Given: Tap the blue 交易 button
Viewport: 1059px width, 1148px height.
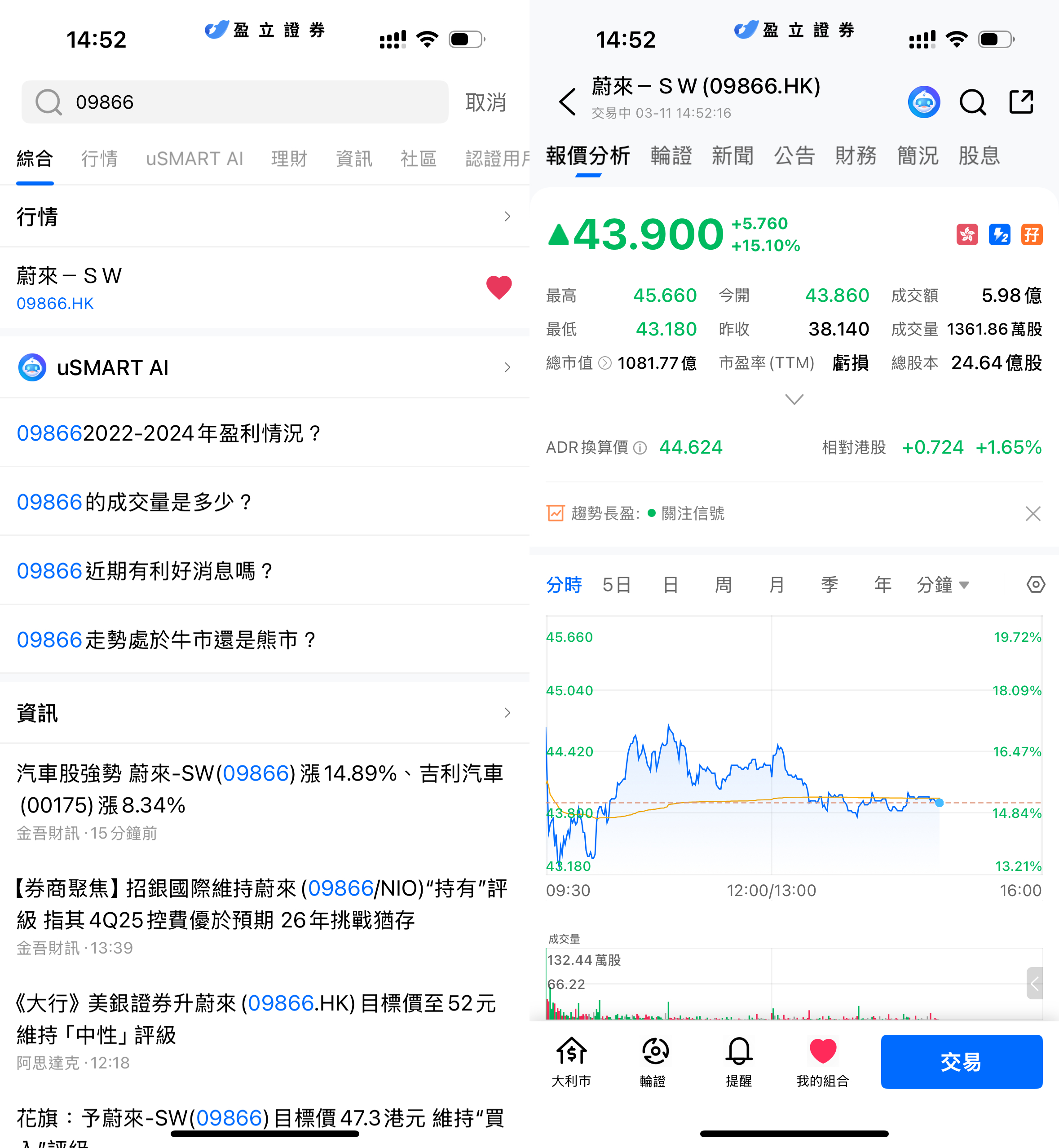Looking at the screenshot, I should click(961, 1061).
